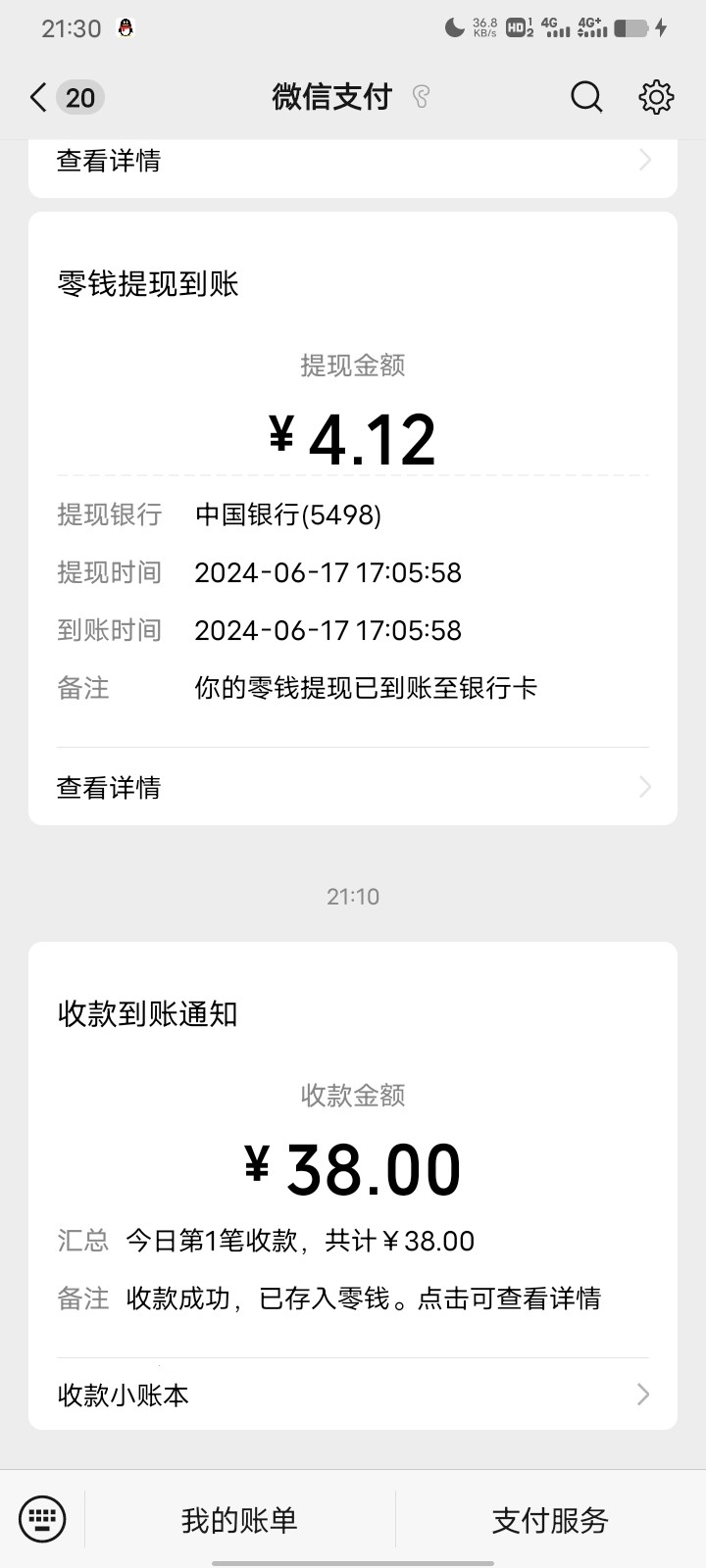Open the QQ icon in the status bar

pyautogui.click(x=126, y=27)
